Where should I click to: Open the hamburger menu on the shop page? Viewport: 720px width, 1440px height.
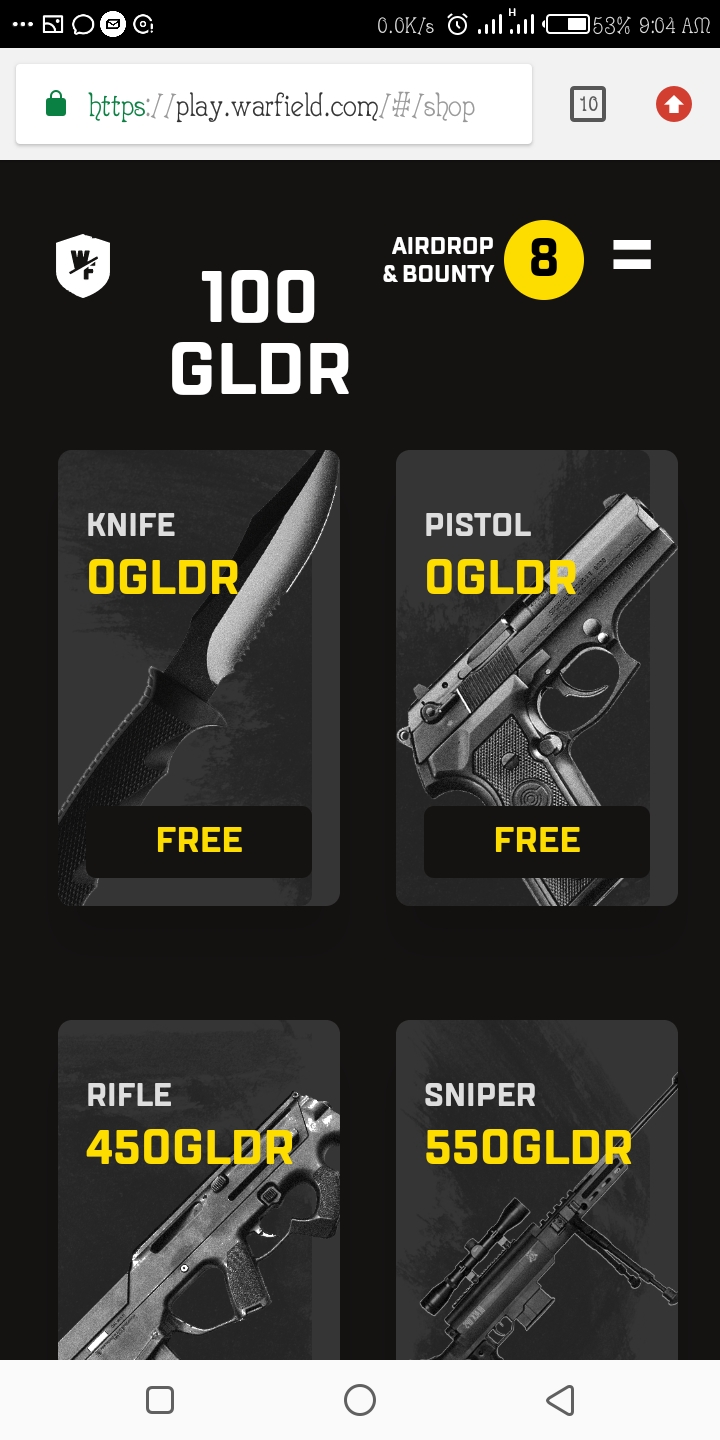(x=631, y=256)
